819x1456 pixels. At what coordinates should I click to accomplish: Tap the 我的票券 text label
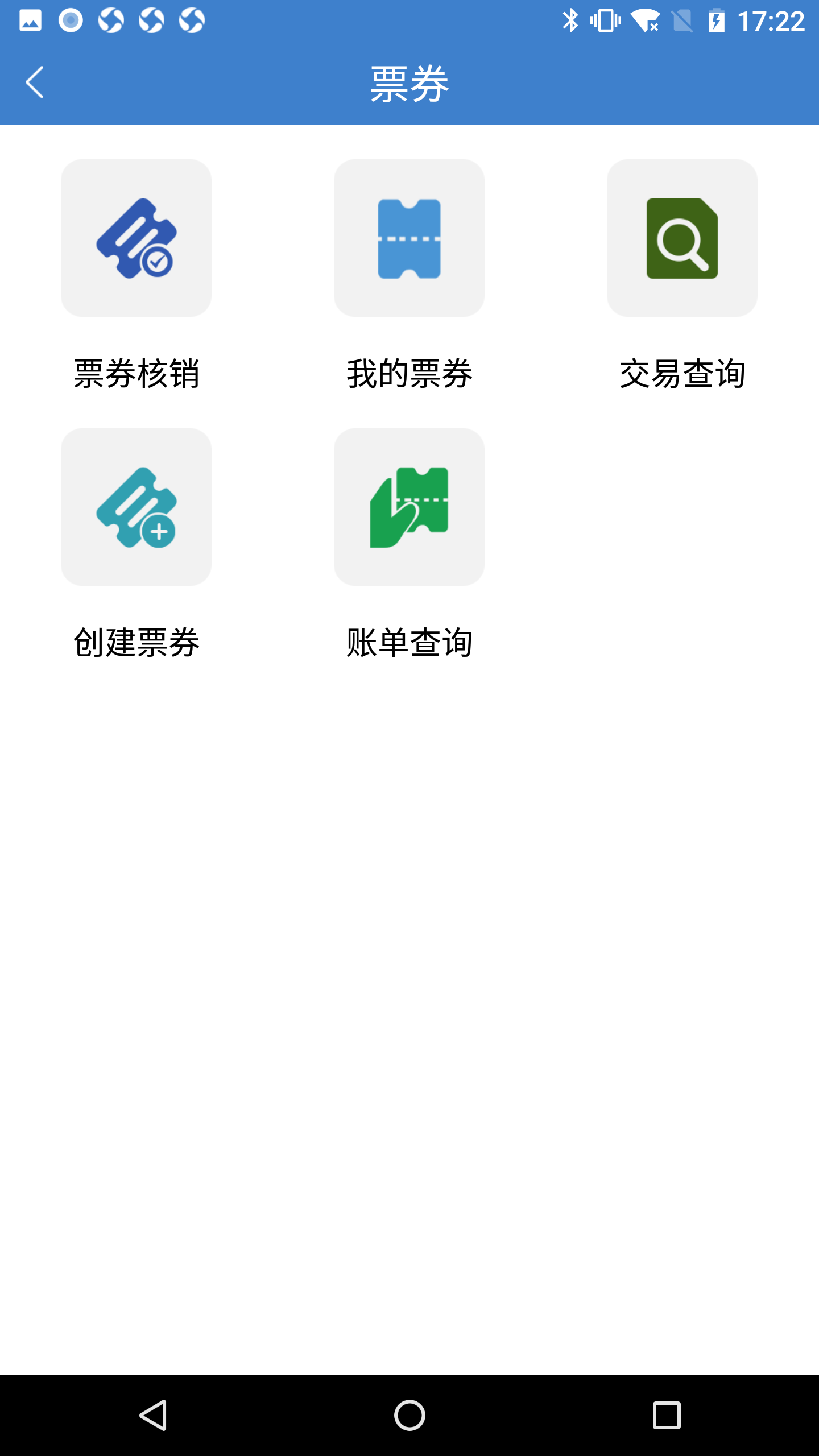pyautogui.click(x=409, y=373)
